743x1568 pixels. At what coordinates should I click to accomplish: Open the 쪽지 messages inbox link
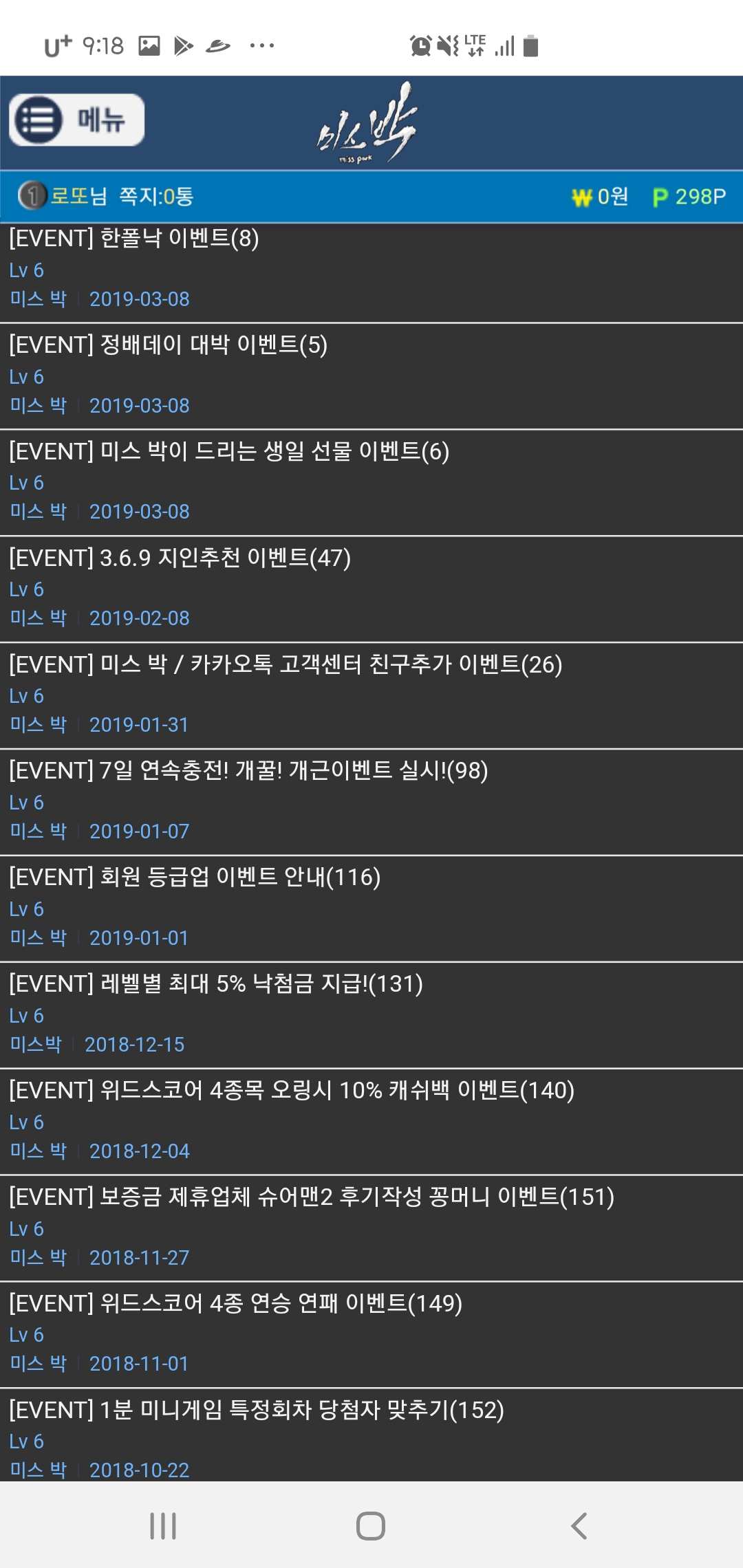(x=156, y=197)
